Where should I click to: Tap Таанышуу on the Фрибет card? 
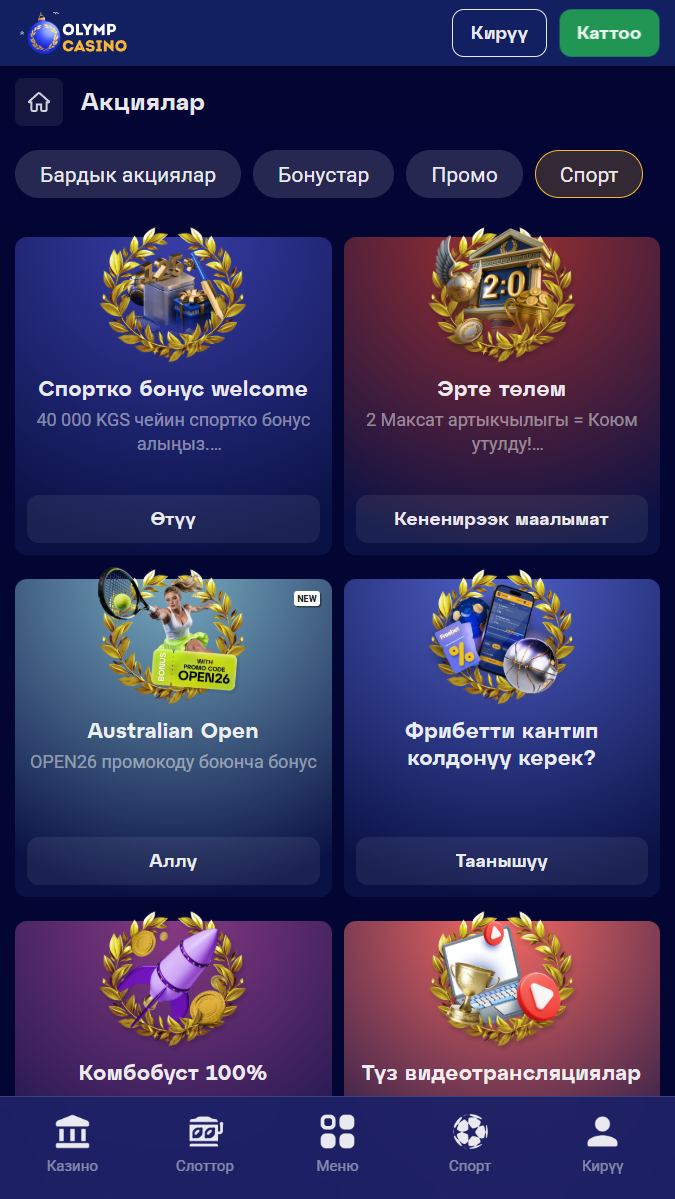click(501, 861)
